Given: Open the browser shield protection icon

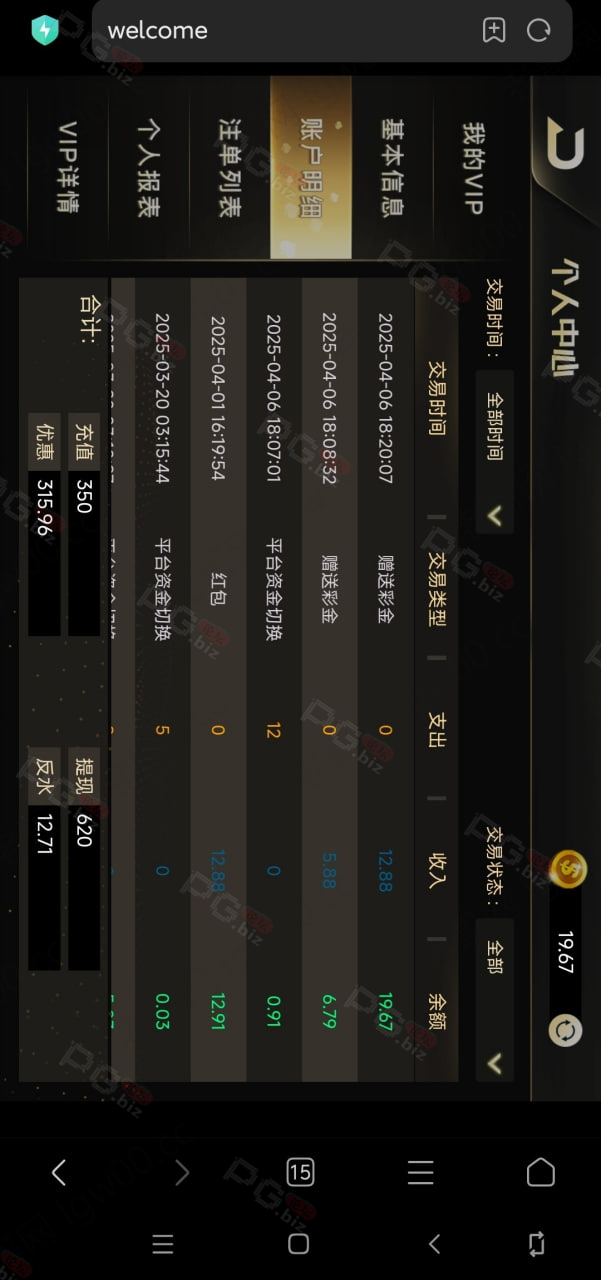Looking at the screenshot, I should point(45,31).
